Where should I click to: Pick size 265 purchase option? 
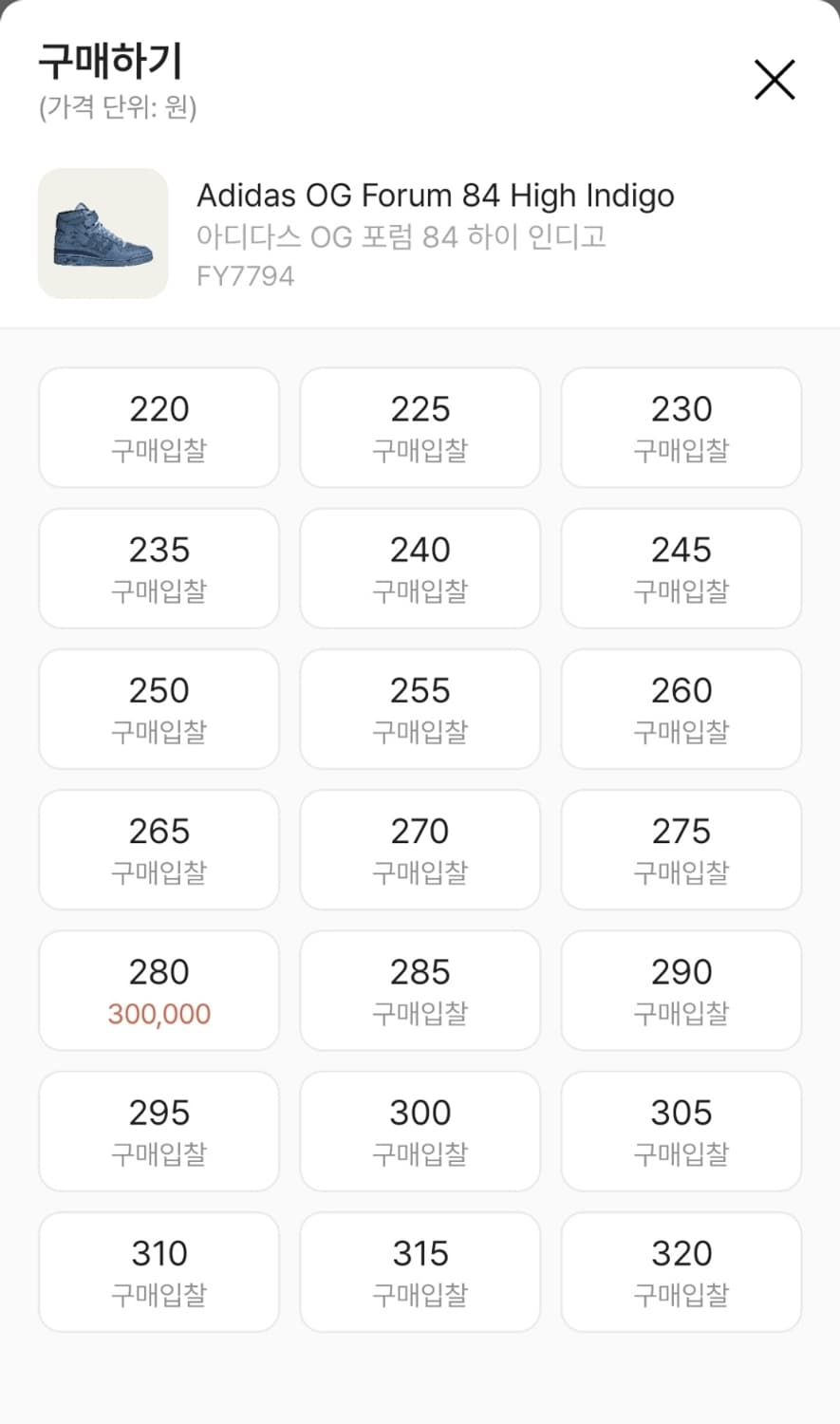click(x=159, y=850)
